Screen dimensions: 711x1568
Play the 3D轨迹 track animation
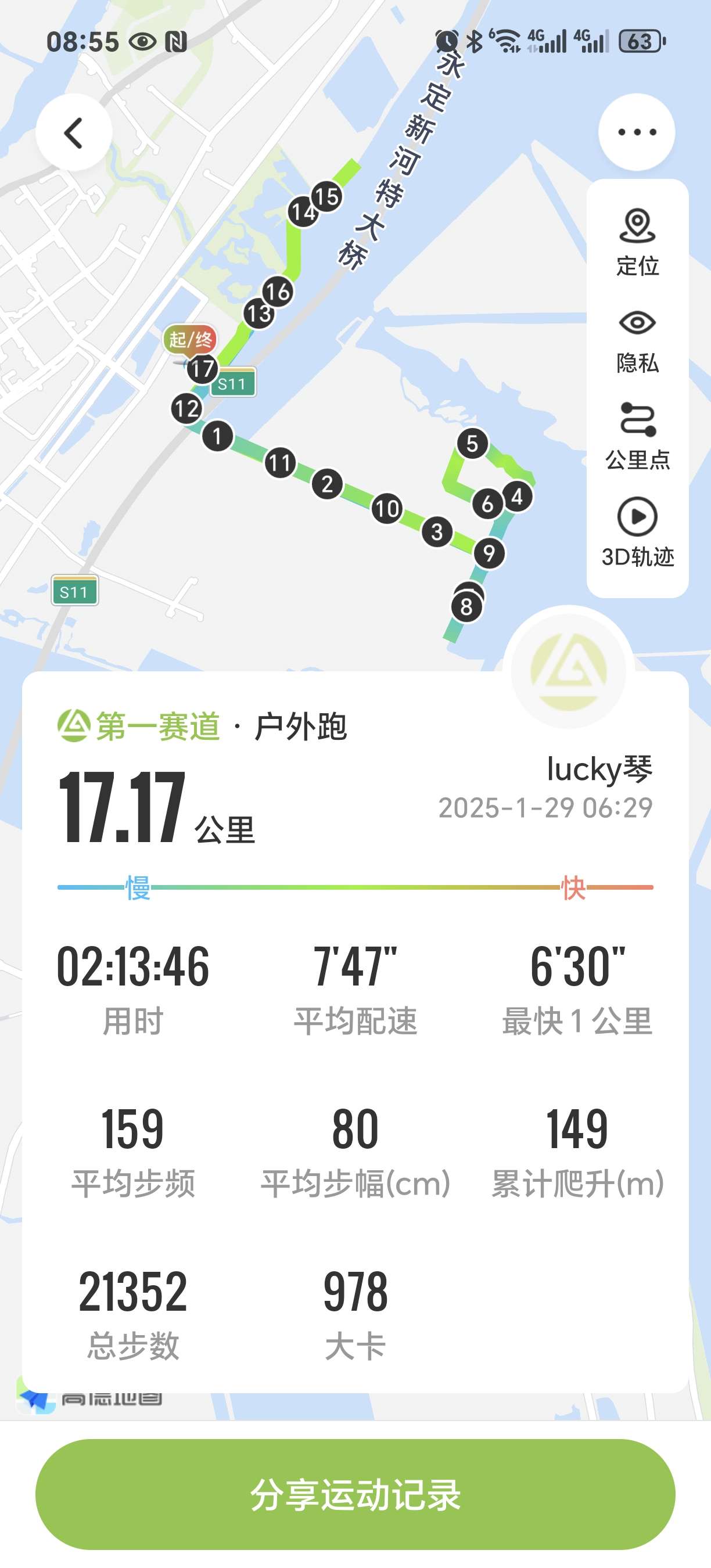[637, 518]
